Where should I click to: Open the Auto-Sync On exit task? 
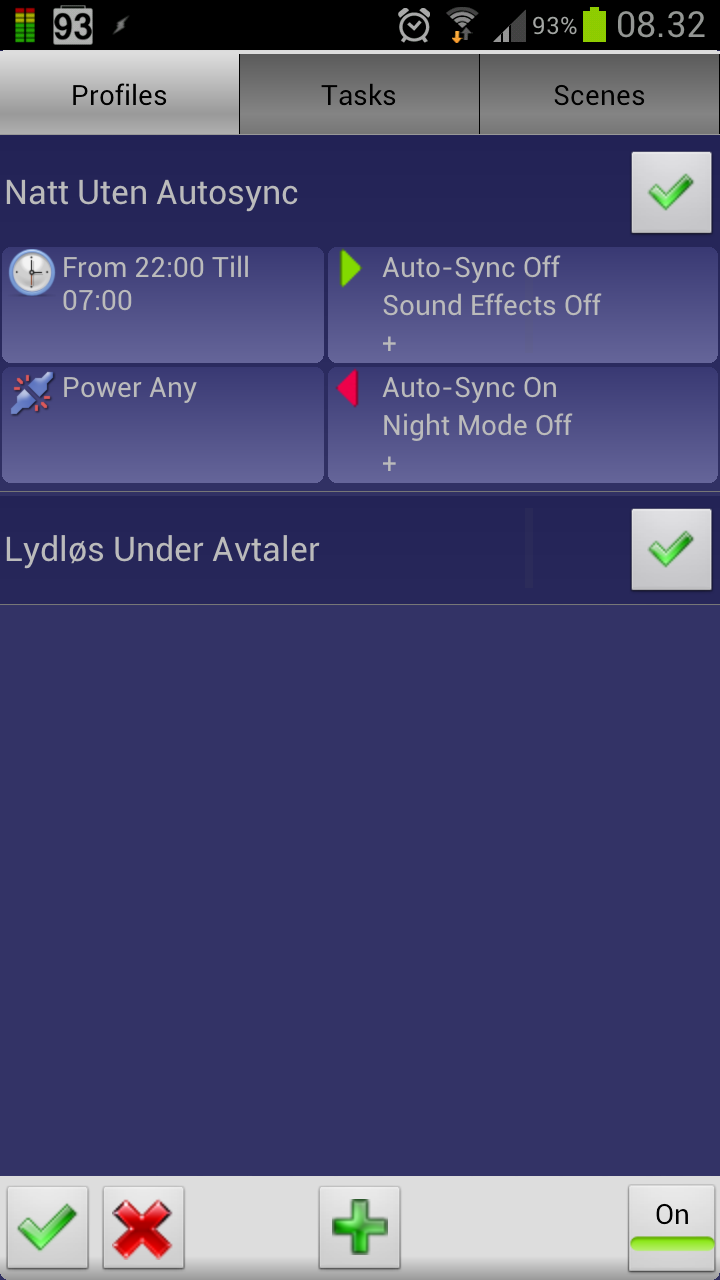coord(523,425)
